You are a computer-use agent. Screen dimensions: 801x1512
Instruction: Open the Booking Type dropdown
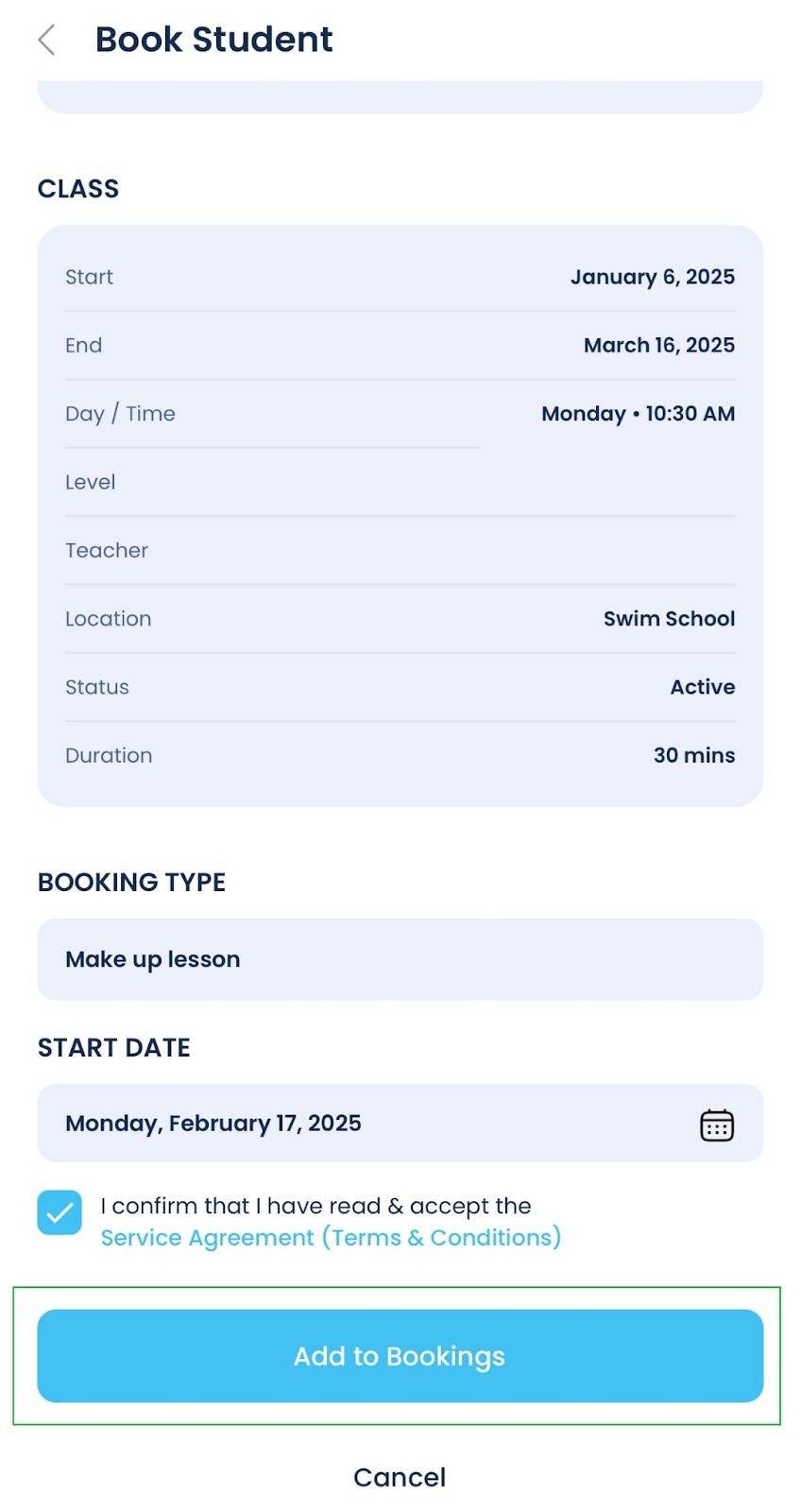click(400, 959)
